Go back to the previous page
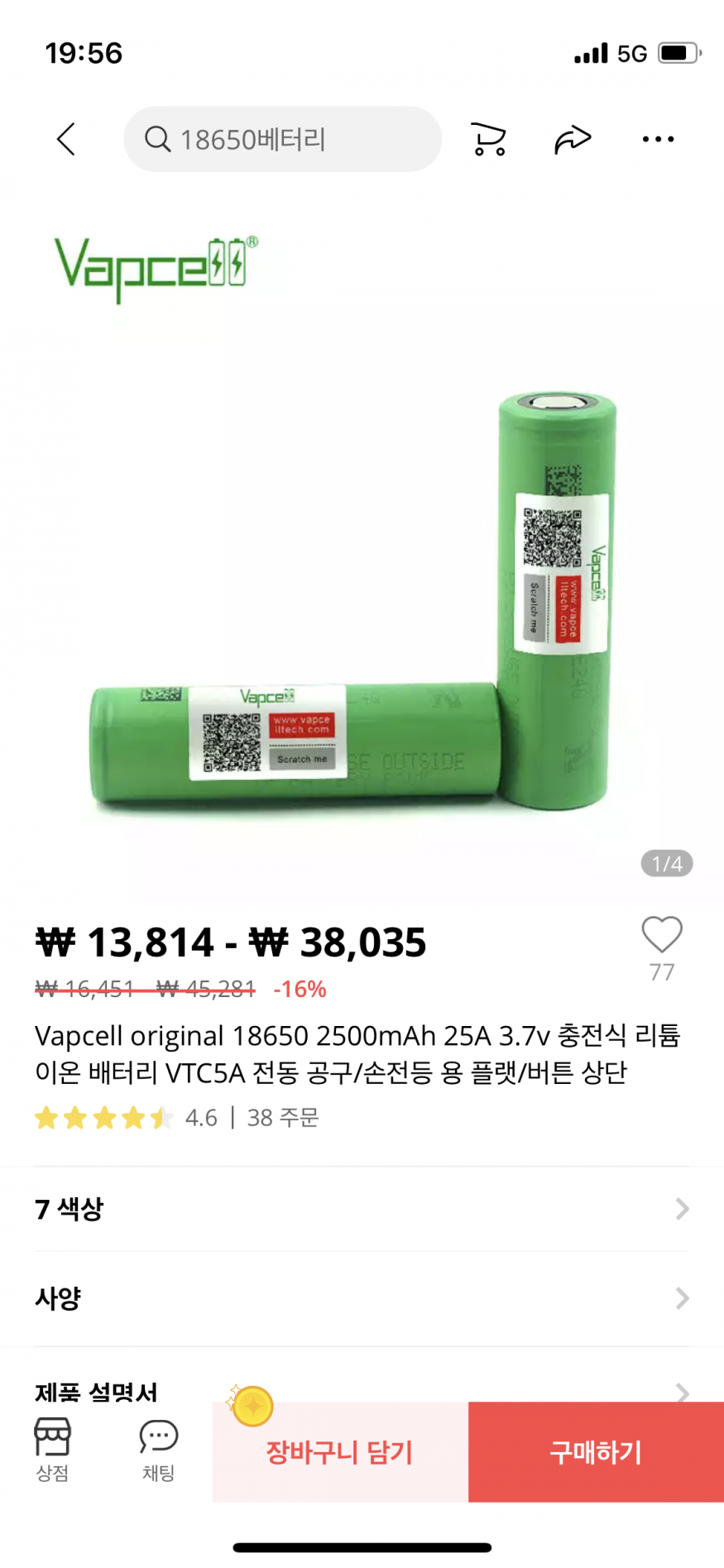Image resolution: width=724 pixels, height=1568 pixels. pos(66,139)
